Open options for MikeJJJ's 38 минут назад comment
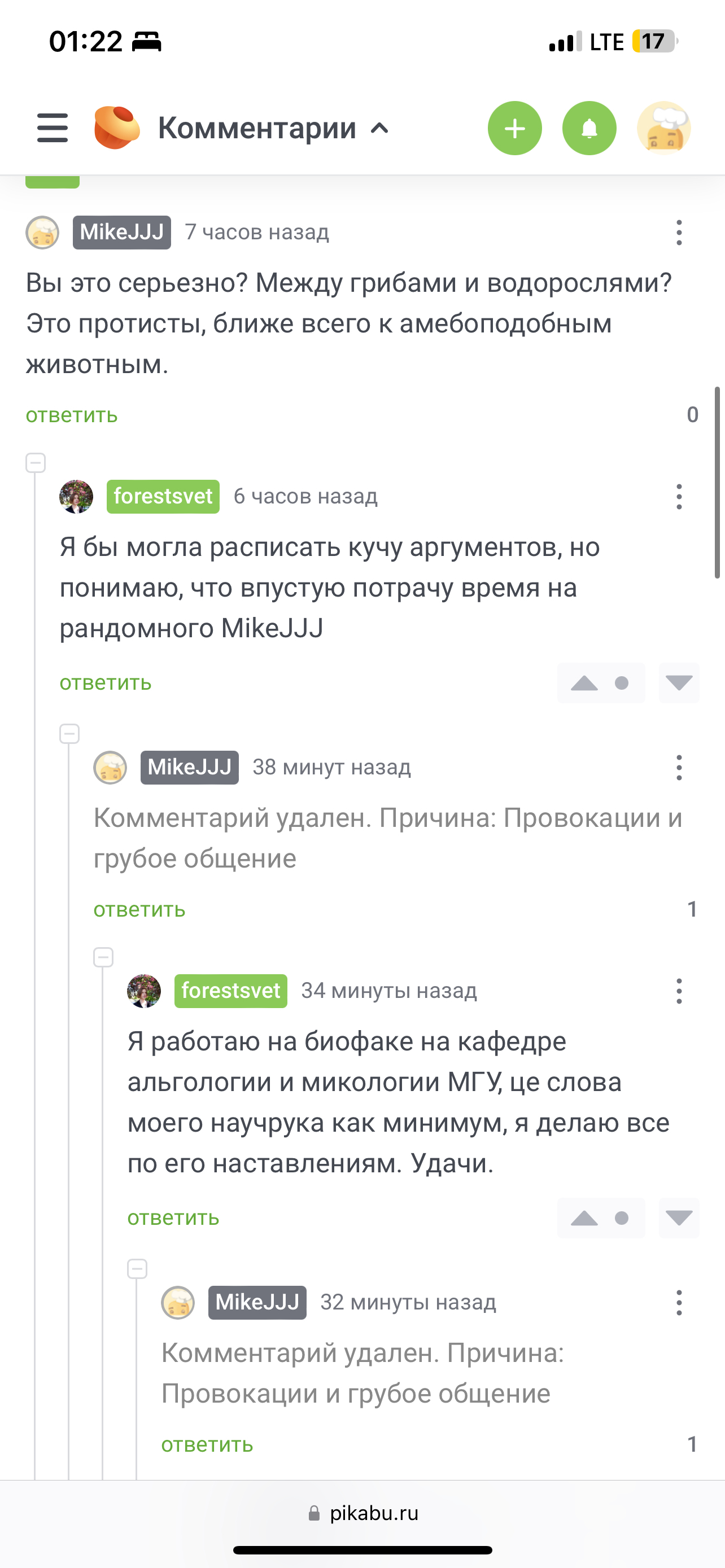 click(679, 768)
